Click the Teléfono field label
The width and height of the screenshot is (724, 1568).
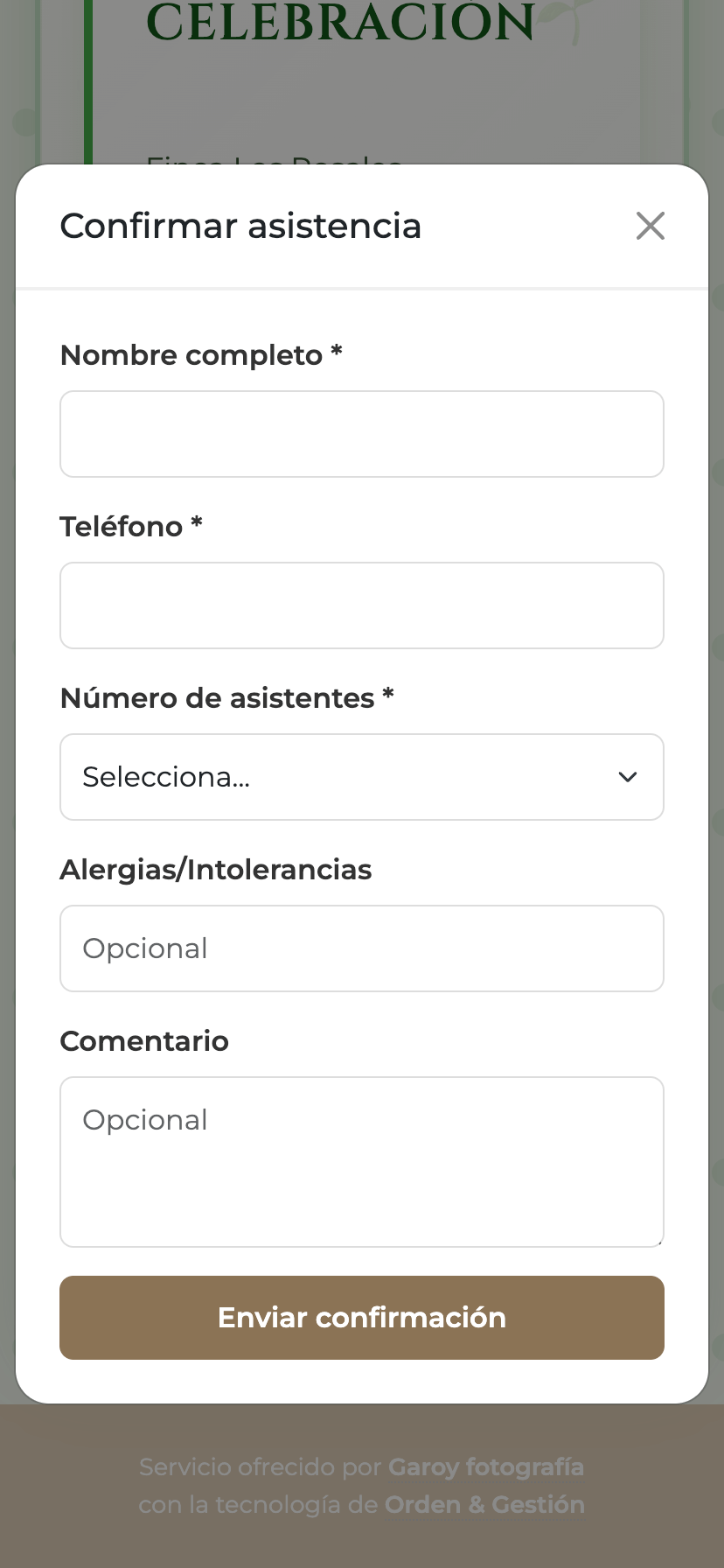[131, 527]
